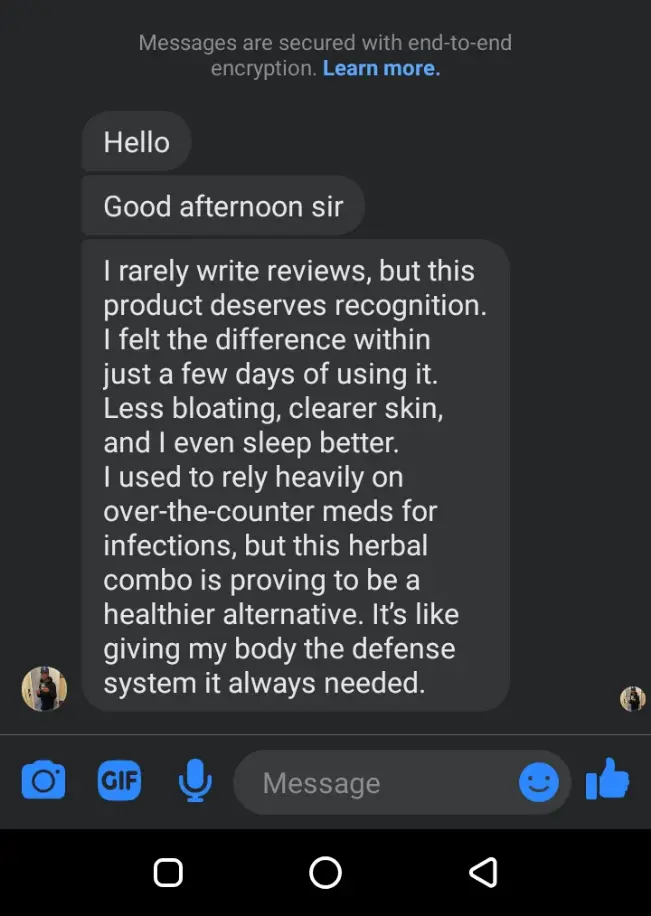The height and width of the screenshot is (916, 651).
Task: Send a thumbs-up like
Action: coord(607,779)
